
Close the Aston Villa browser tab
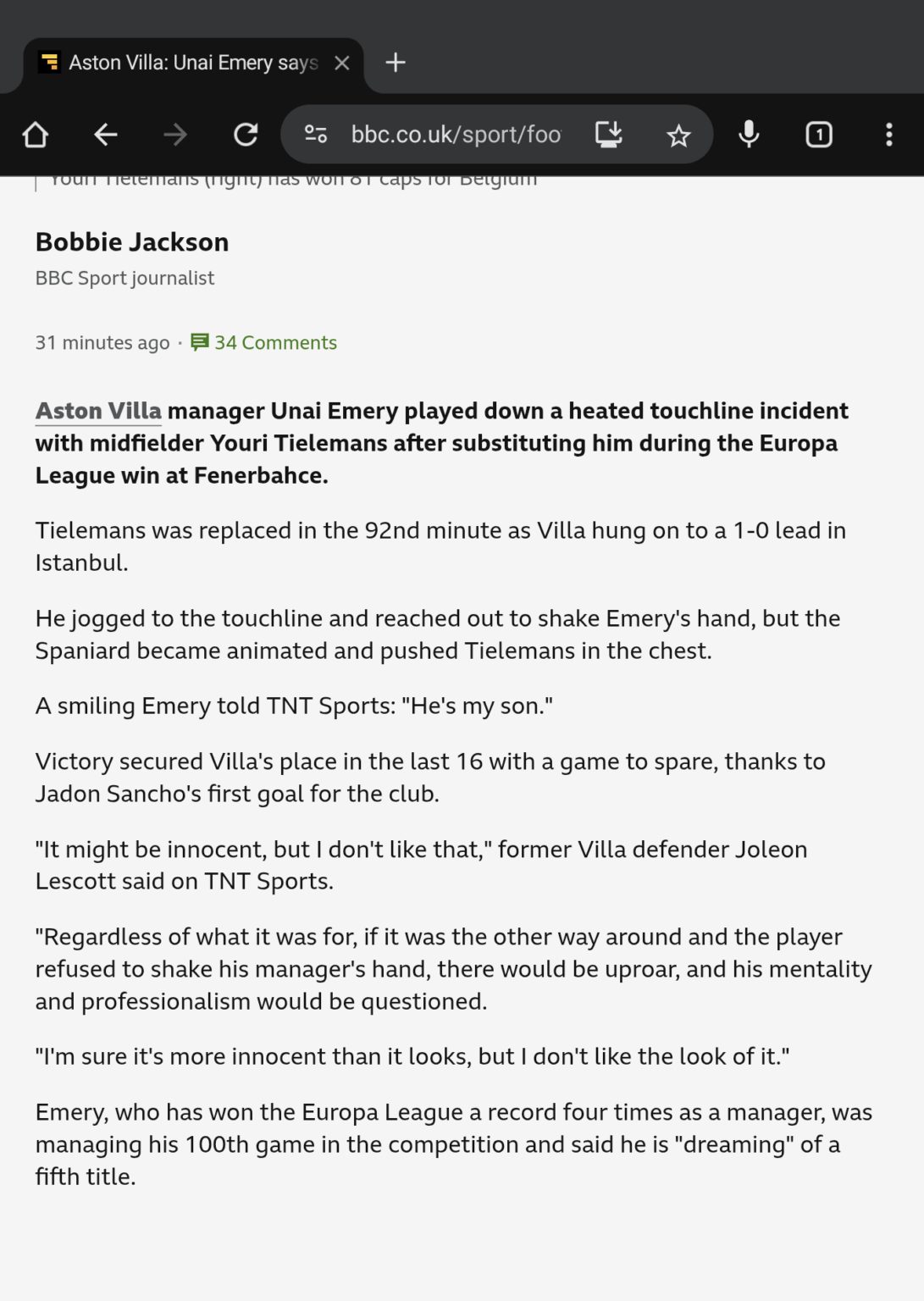(x=342, y=64)
